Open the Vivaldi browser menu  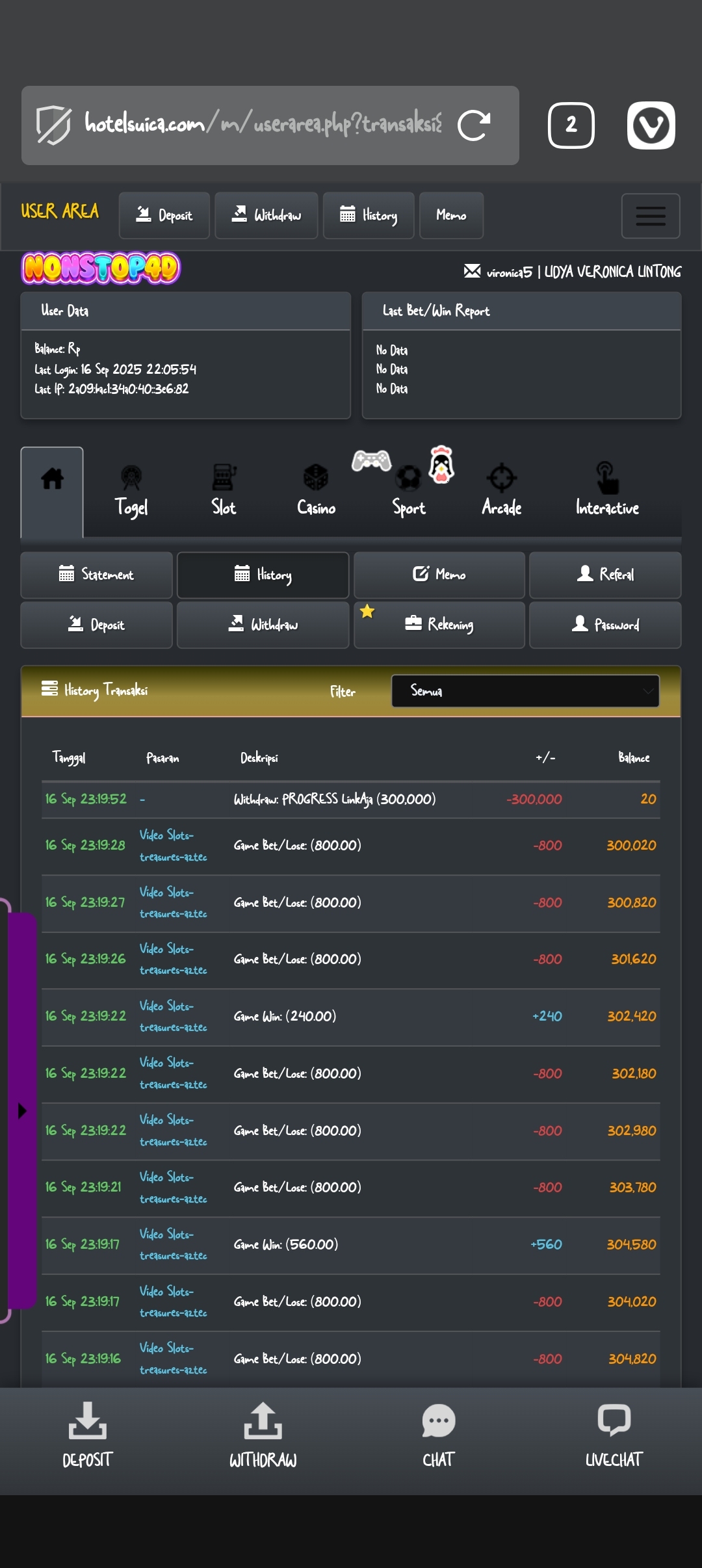pos(651,125)
